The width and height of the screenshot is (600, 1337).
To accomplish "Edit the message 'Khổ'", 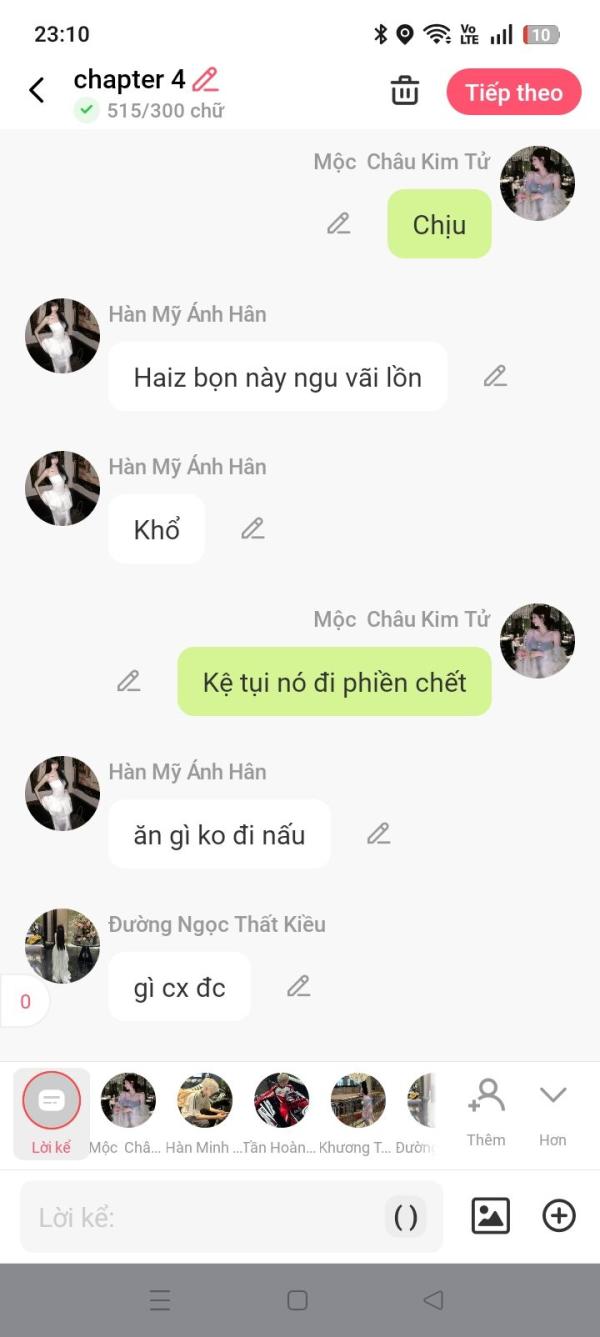I will coord(253,528).
